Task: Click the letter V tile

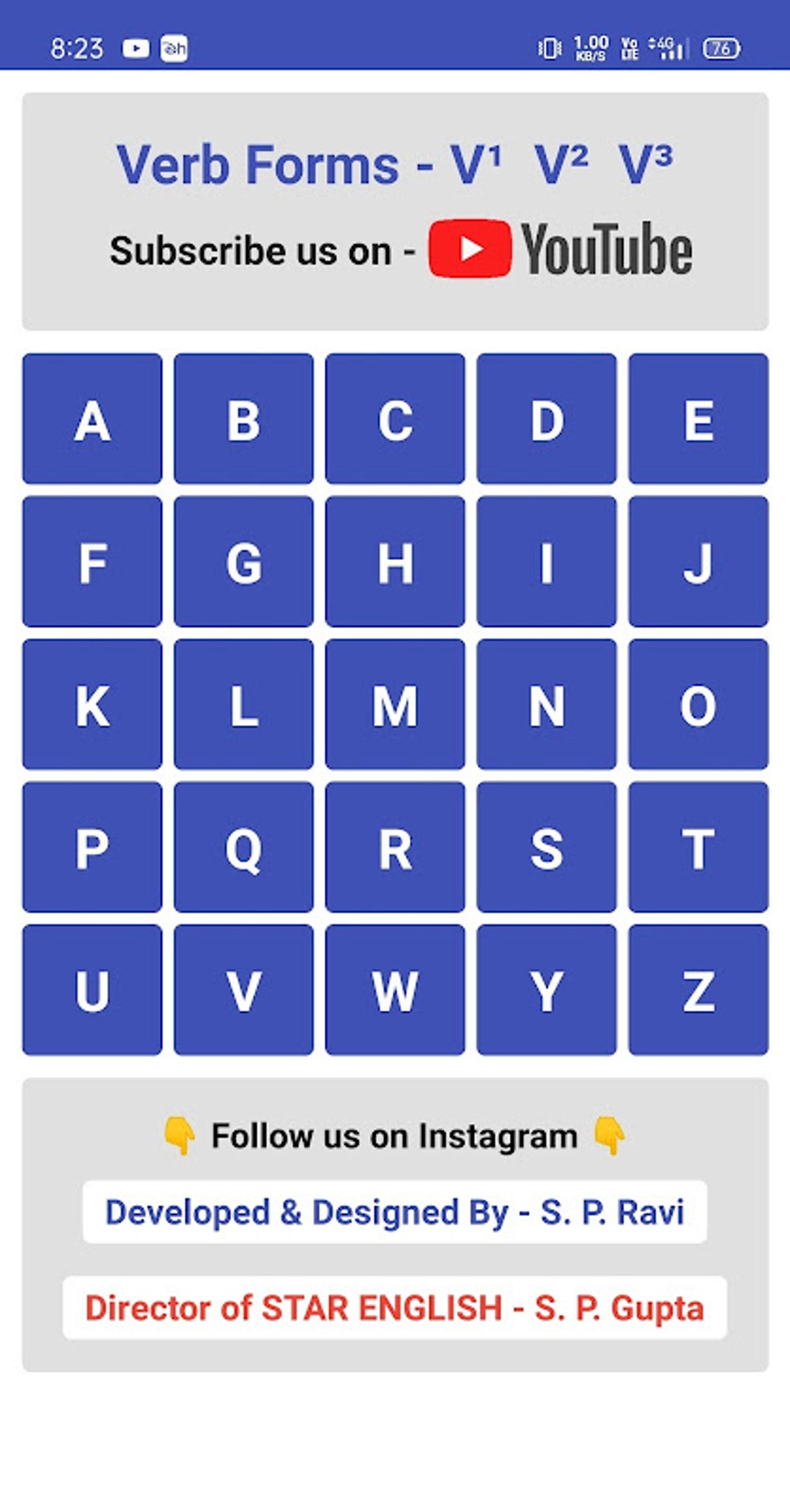Action: click(244, 993)
